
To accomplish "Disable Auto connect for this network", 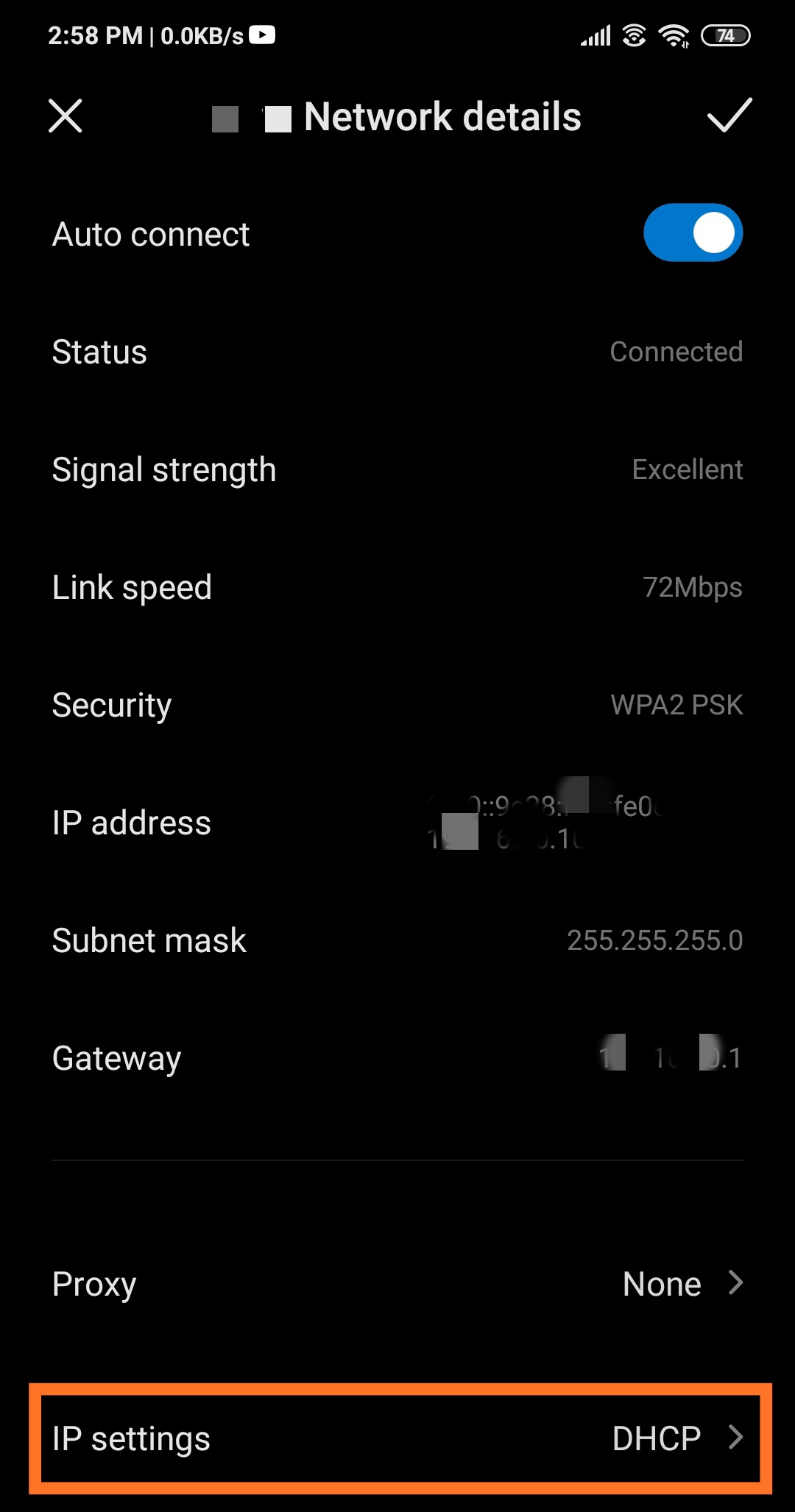I will coord(693,233).
